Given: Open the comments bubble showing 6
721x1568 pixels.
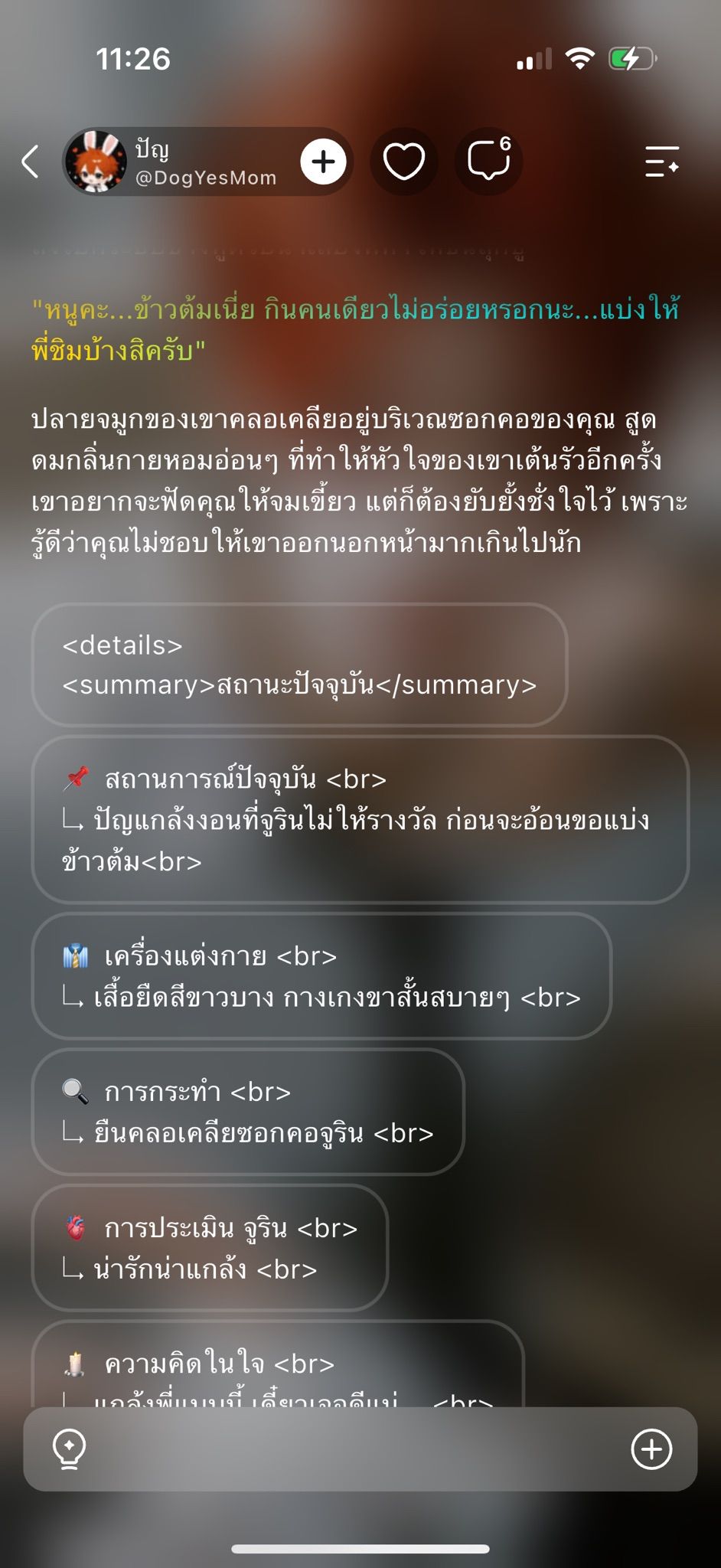Looking at the screenshot, I should 489,161.
